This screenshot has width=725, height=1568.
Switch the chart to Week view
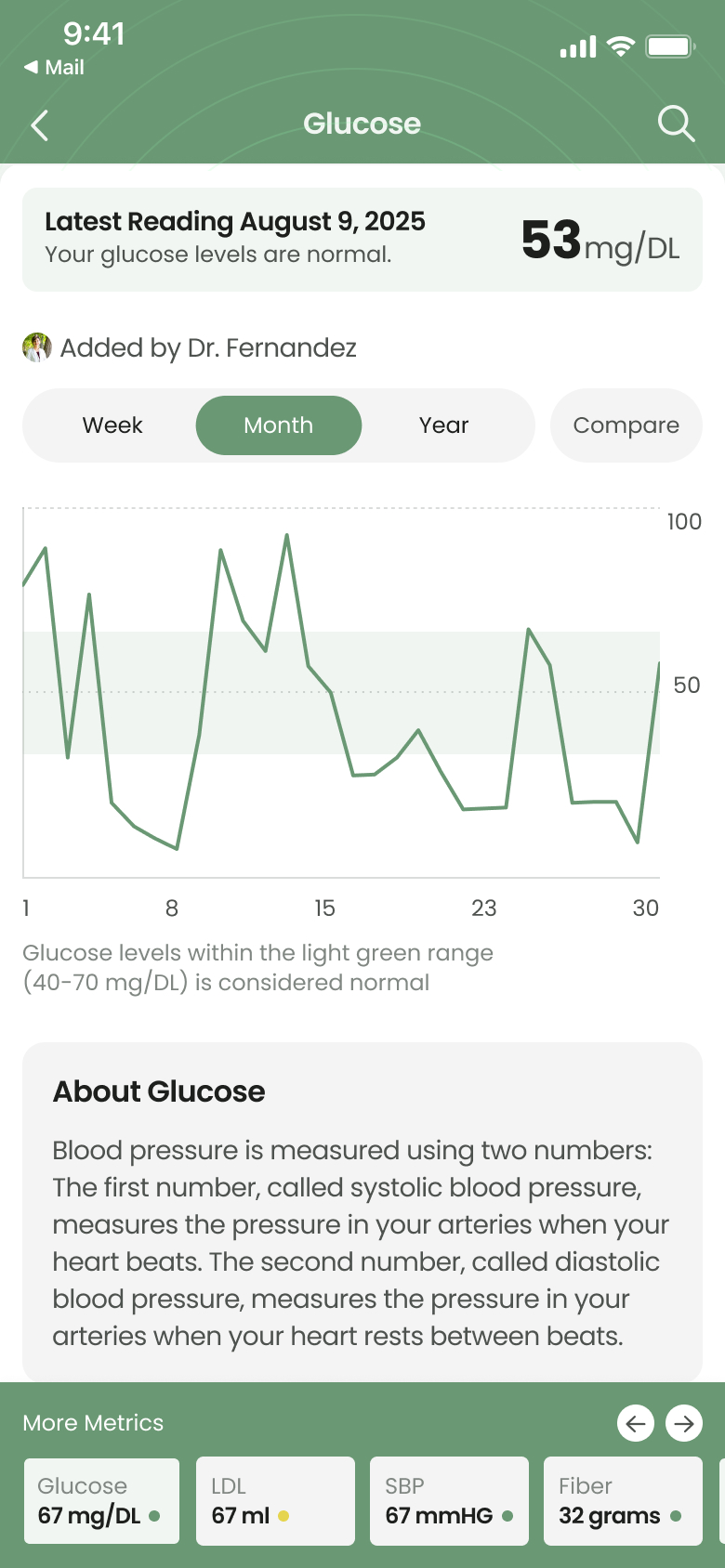coord(112,425)
